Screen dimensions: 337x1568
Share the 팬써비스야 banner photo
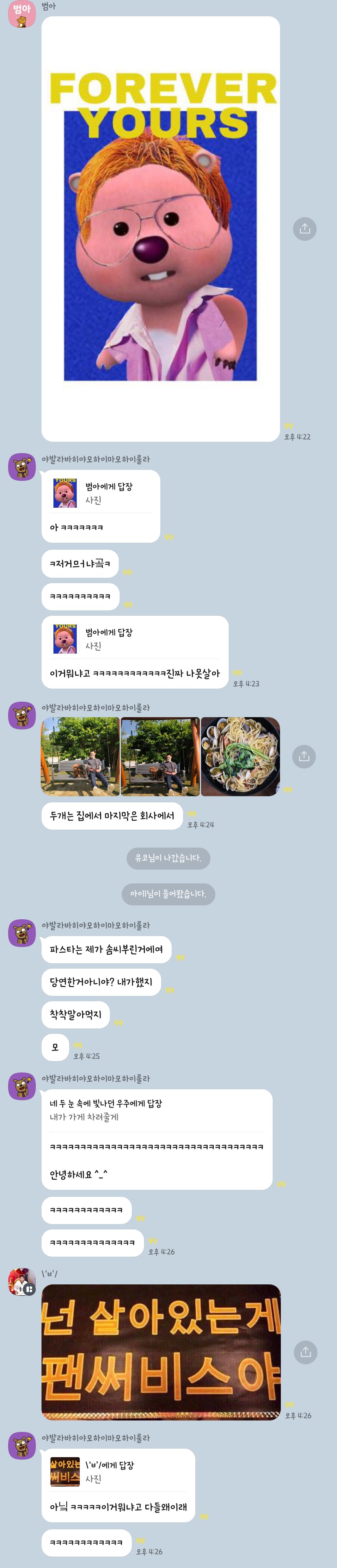tap(305, 1352)
